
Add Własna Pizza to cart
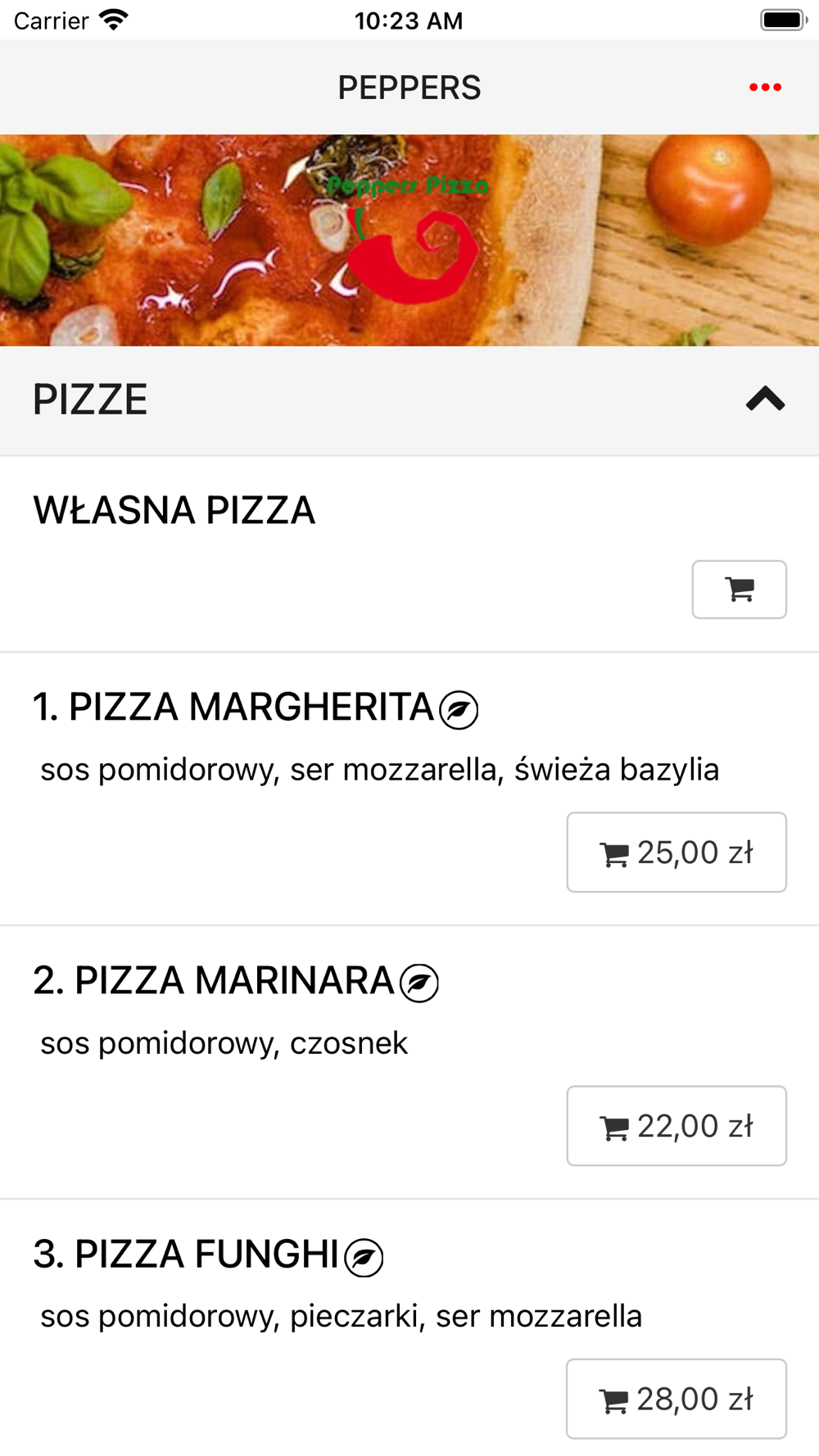coord(739,590)
